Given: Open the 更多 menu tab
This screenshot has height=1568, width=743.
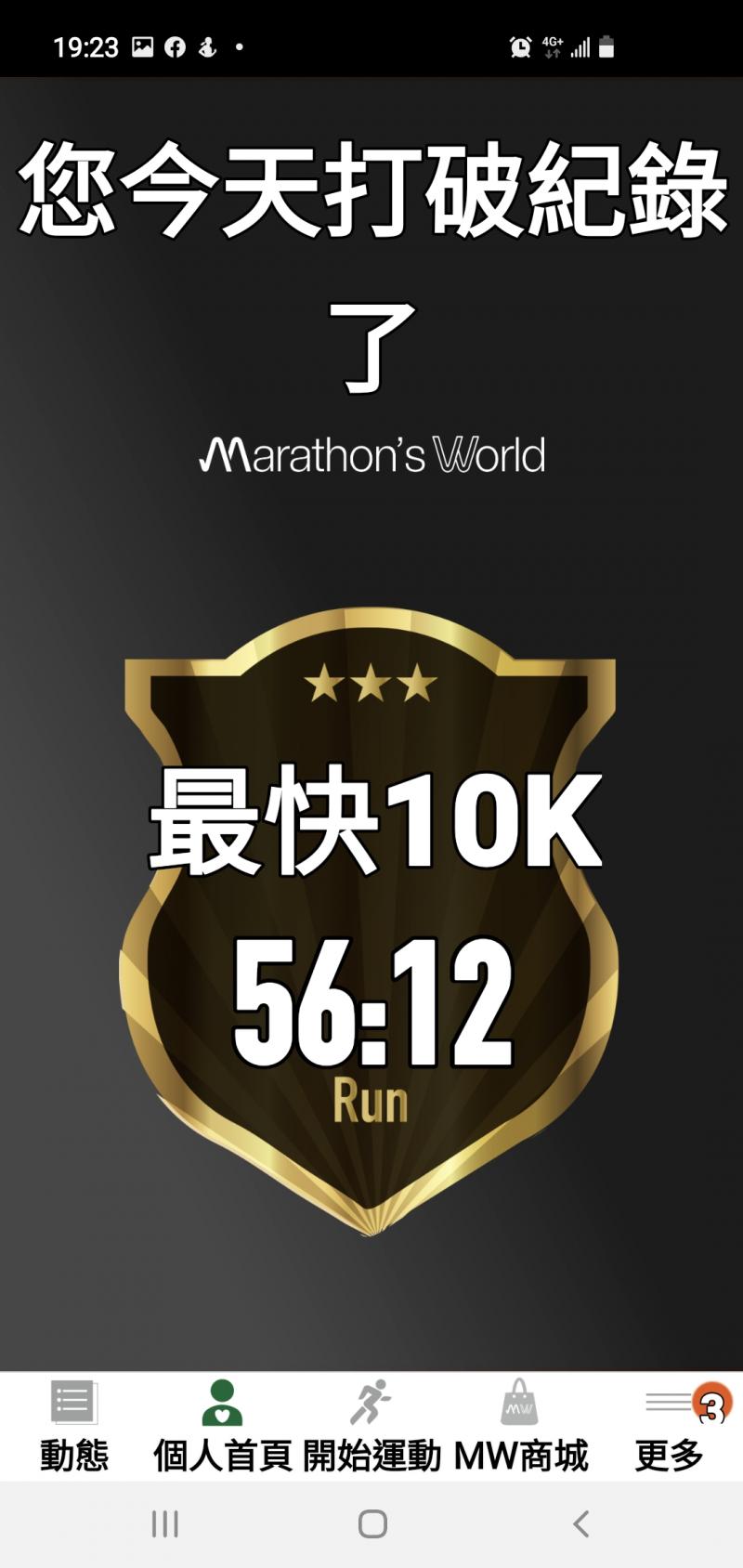Looking at the screenshot, I should point(670,1426).
